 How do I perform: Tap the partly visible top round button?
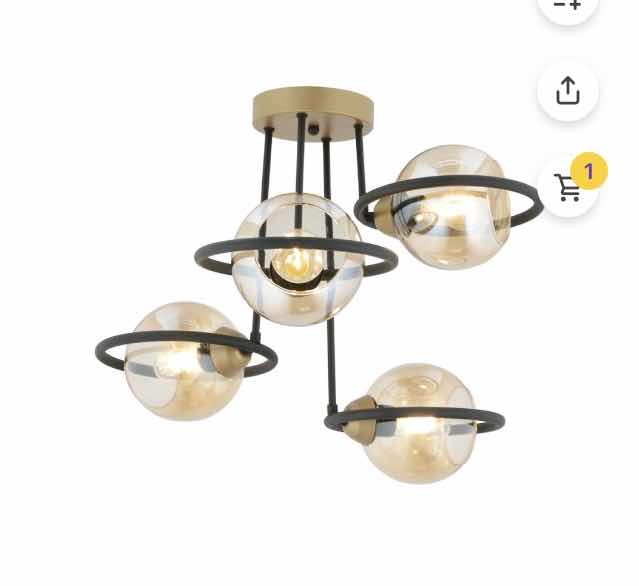click(x=568, y=7)
